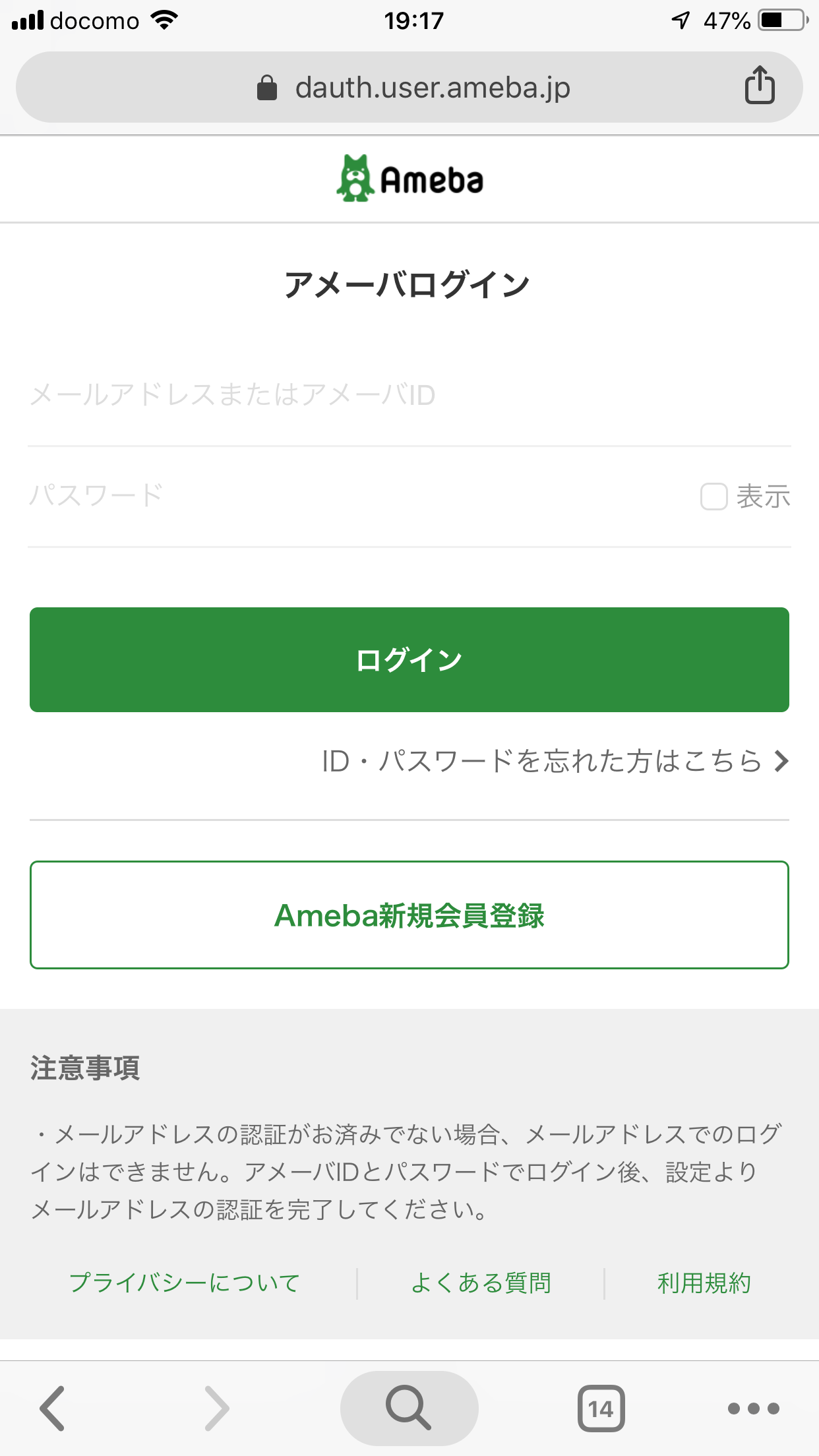
Task: Share this page from the address bar
Action: point(760,85)
